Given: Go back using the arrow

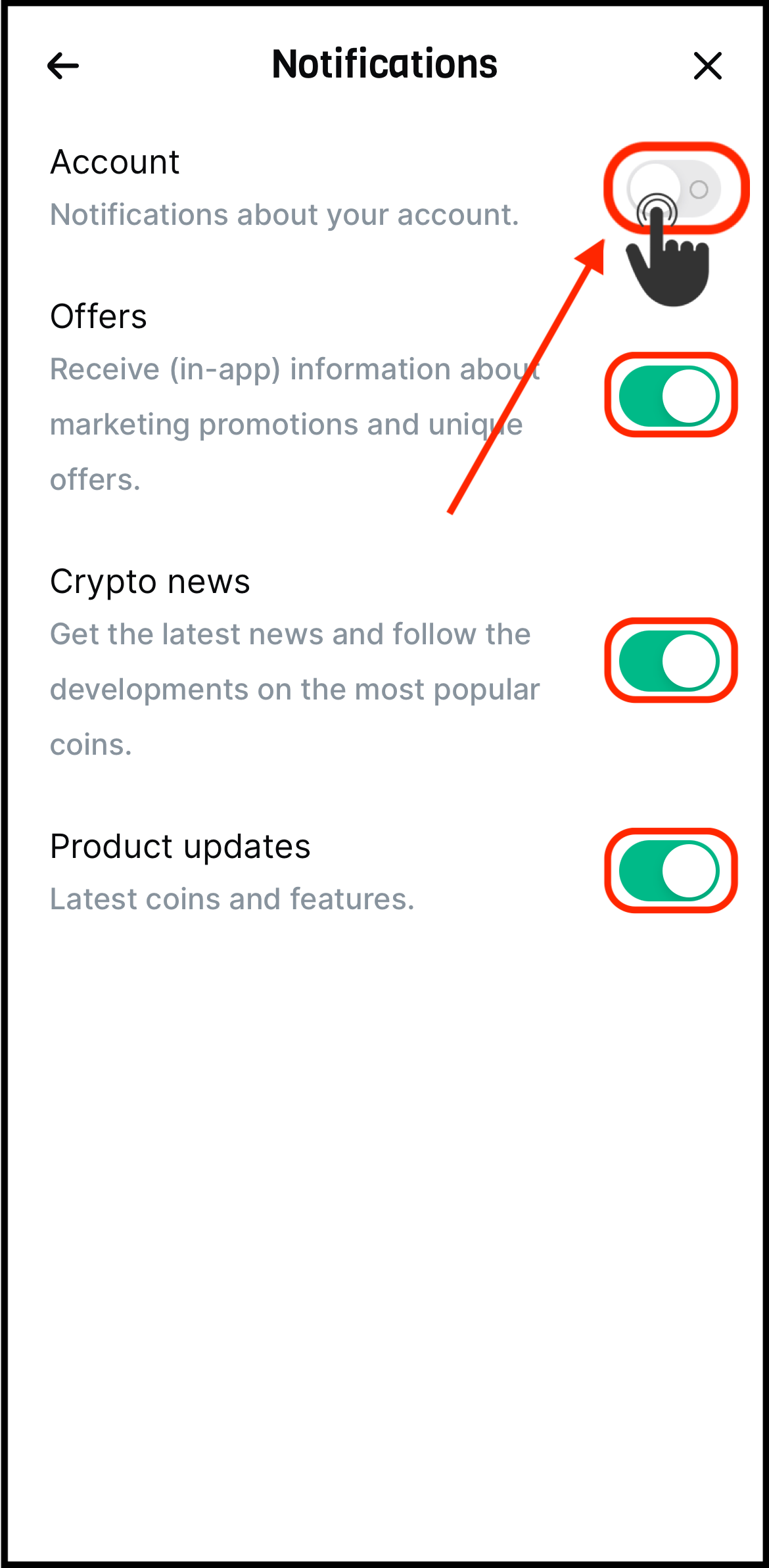Looking at the screenshot, I should tap(63, 66).
